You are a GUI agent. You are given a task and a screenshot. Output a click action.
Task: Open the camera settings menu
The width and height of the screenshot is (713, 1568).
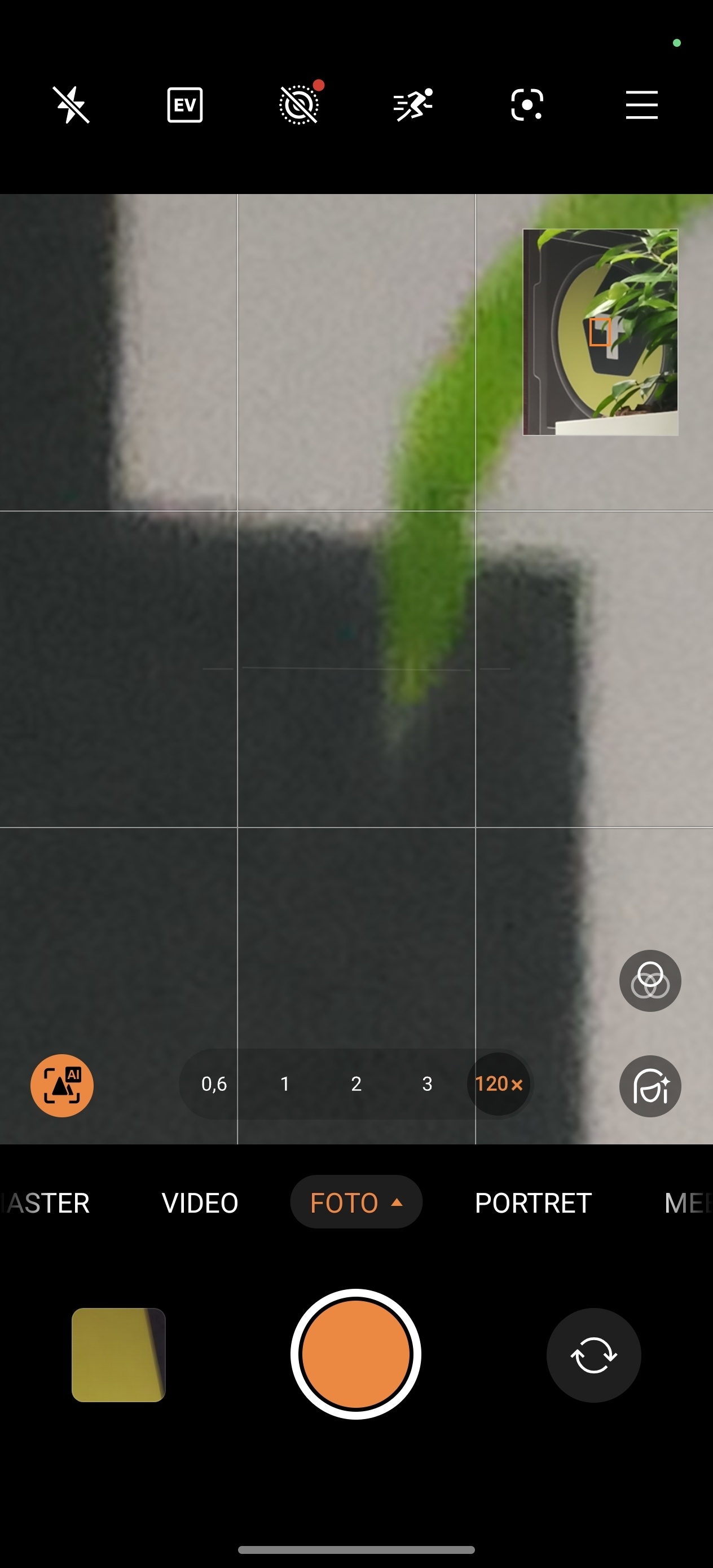(641, 105)
